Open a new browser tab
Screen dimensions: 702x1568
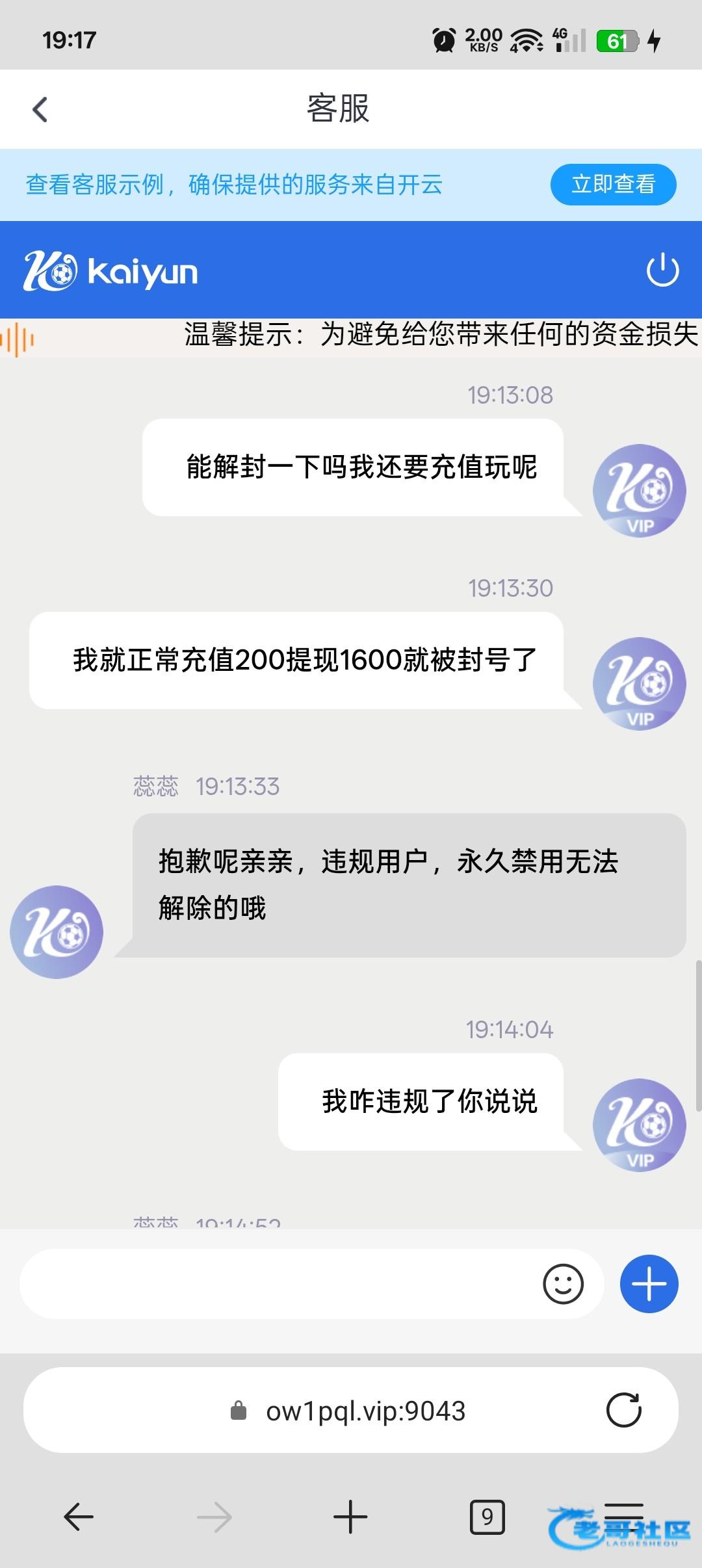(x=350, y=1517)
